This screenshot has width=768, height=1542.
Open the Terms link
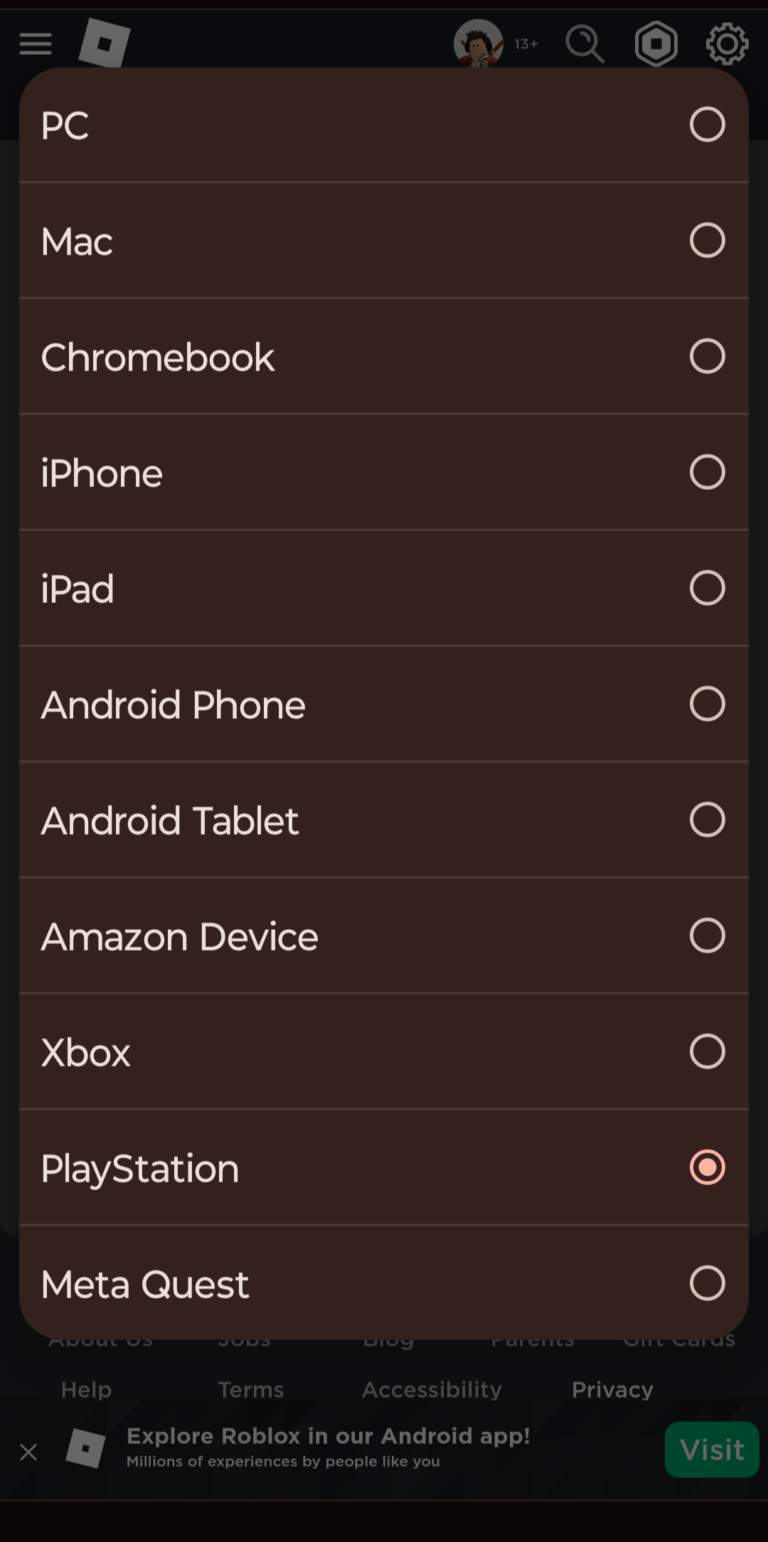tap(250, 1389)
